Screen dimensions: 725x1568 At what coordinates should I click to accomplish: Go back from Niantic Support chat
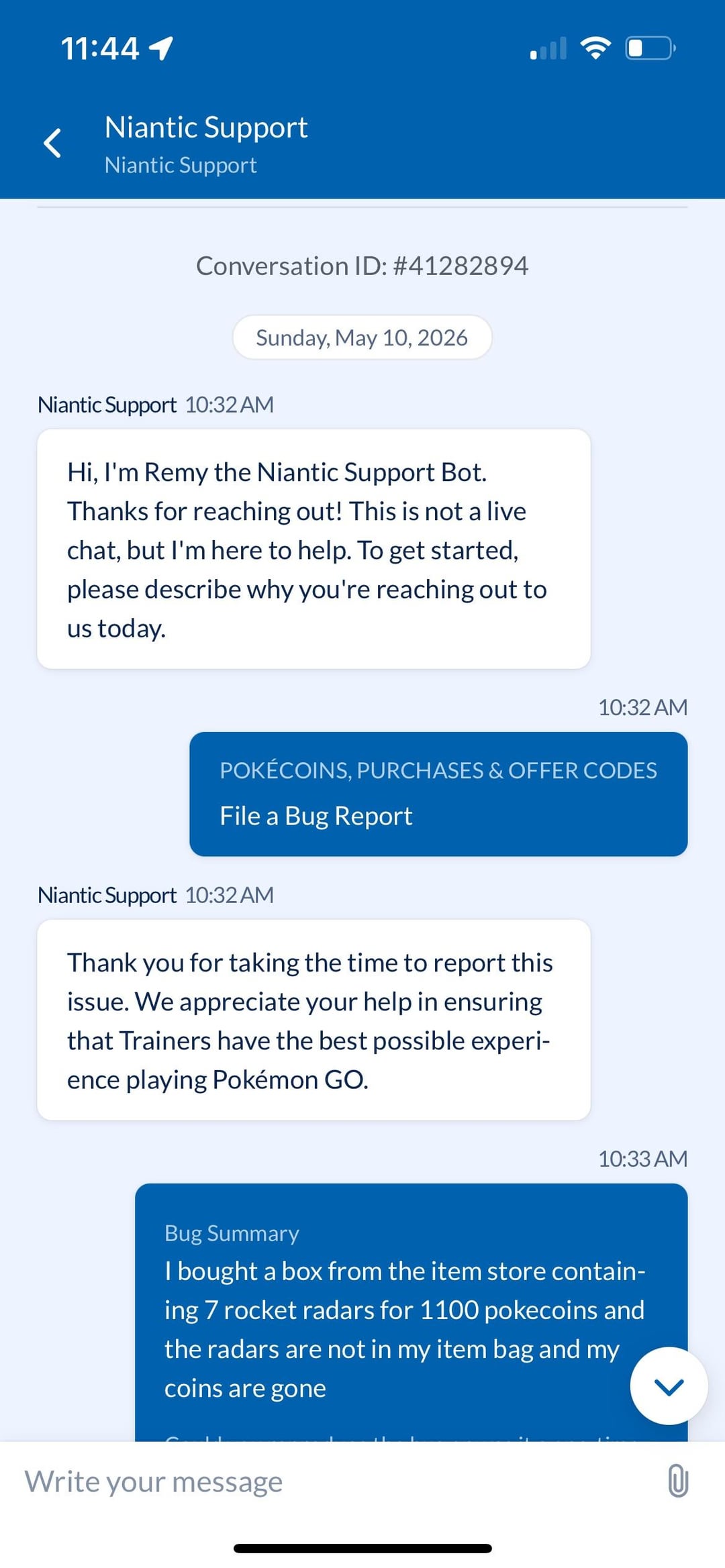[52, 143]
